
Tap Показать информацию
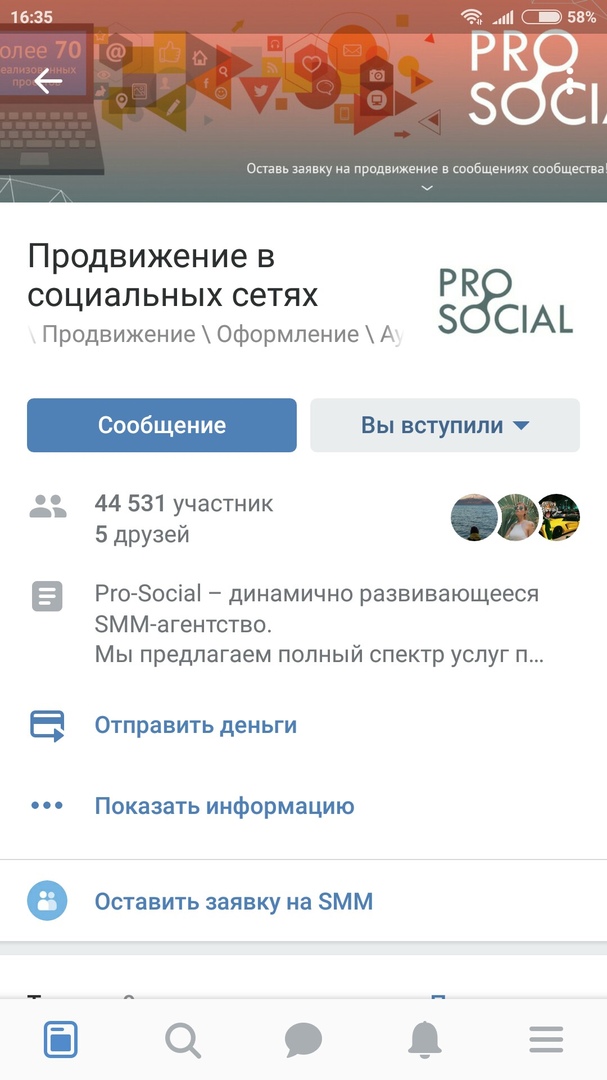(224, 806)
